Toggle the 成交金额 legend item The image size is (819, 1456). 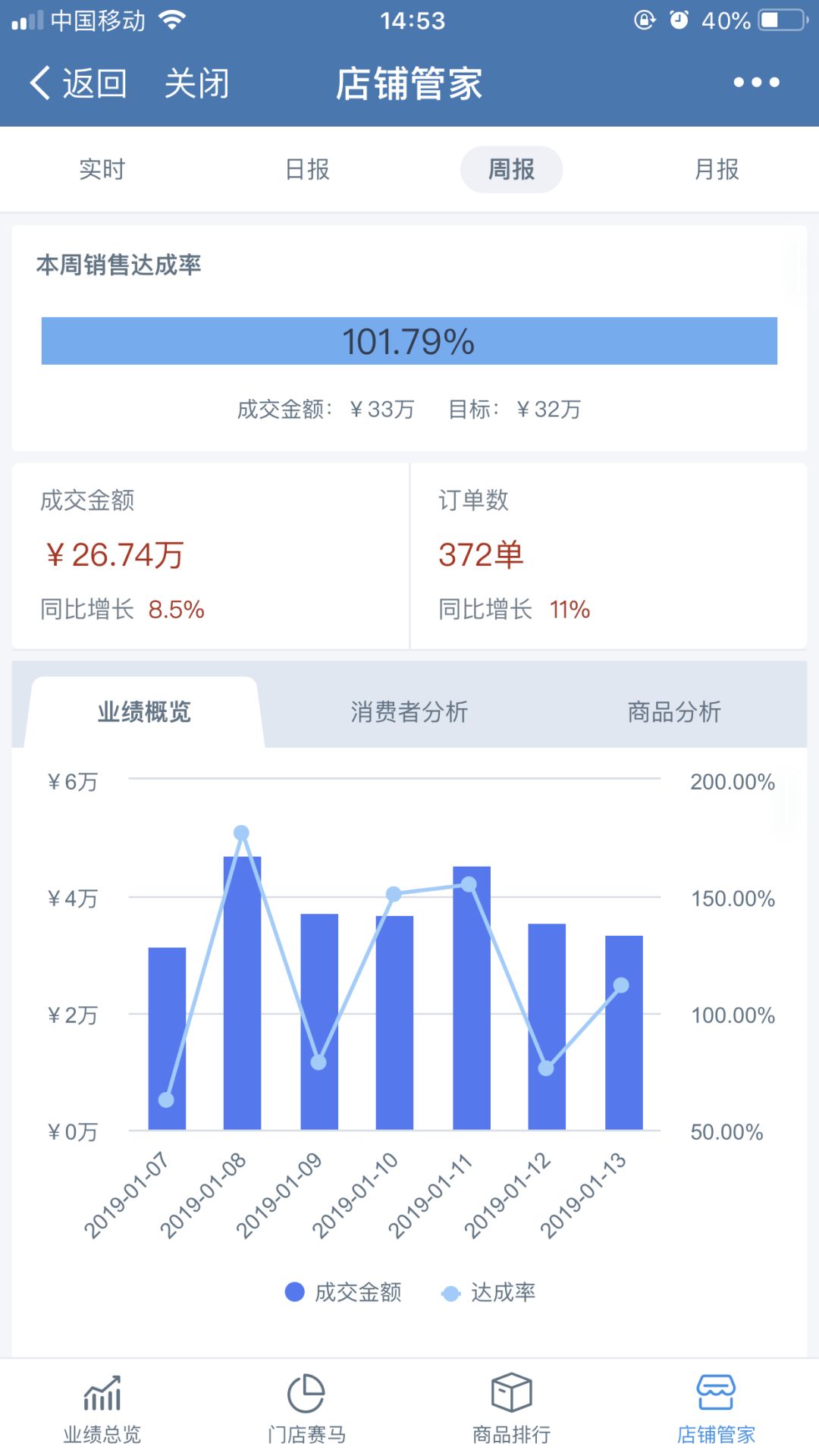click(x=344, y=1292)
